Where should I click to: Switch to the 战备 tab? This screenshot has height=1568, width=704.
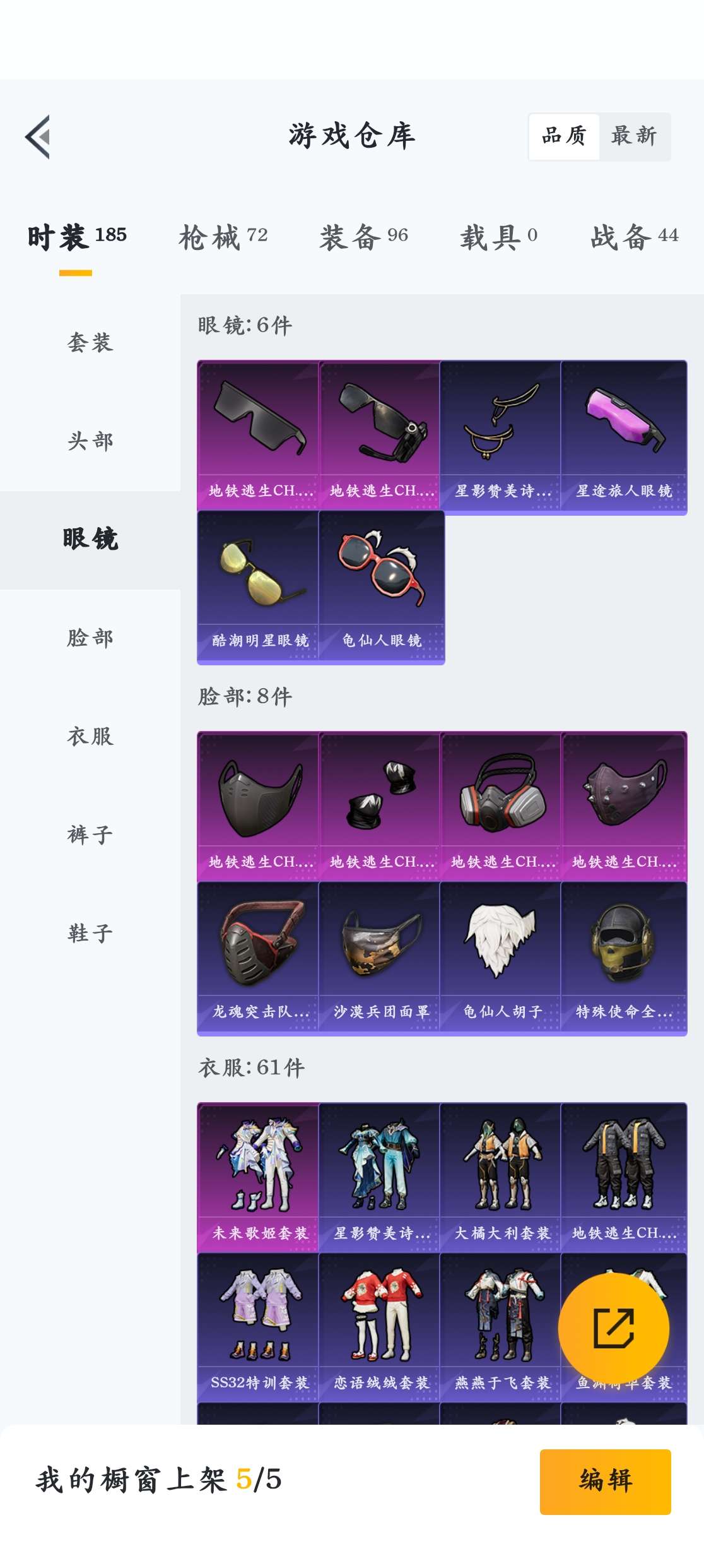(634, 237)
